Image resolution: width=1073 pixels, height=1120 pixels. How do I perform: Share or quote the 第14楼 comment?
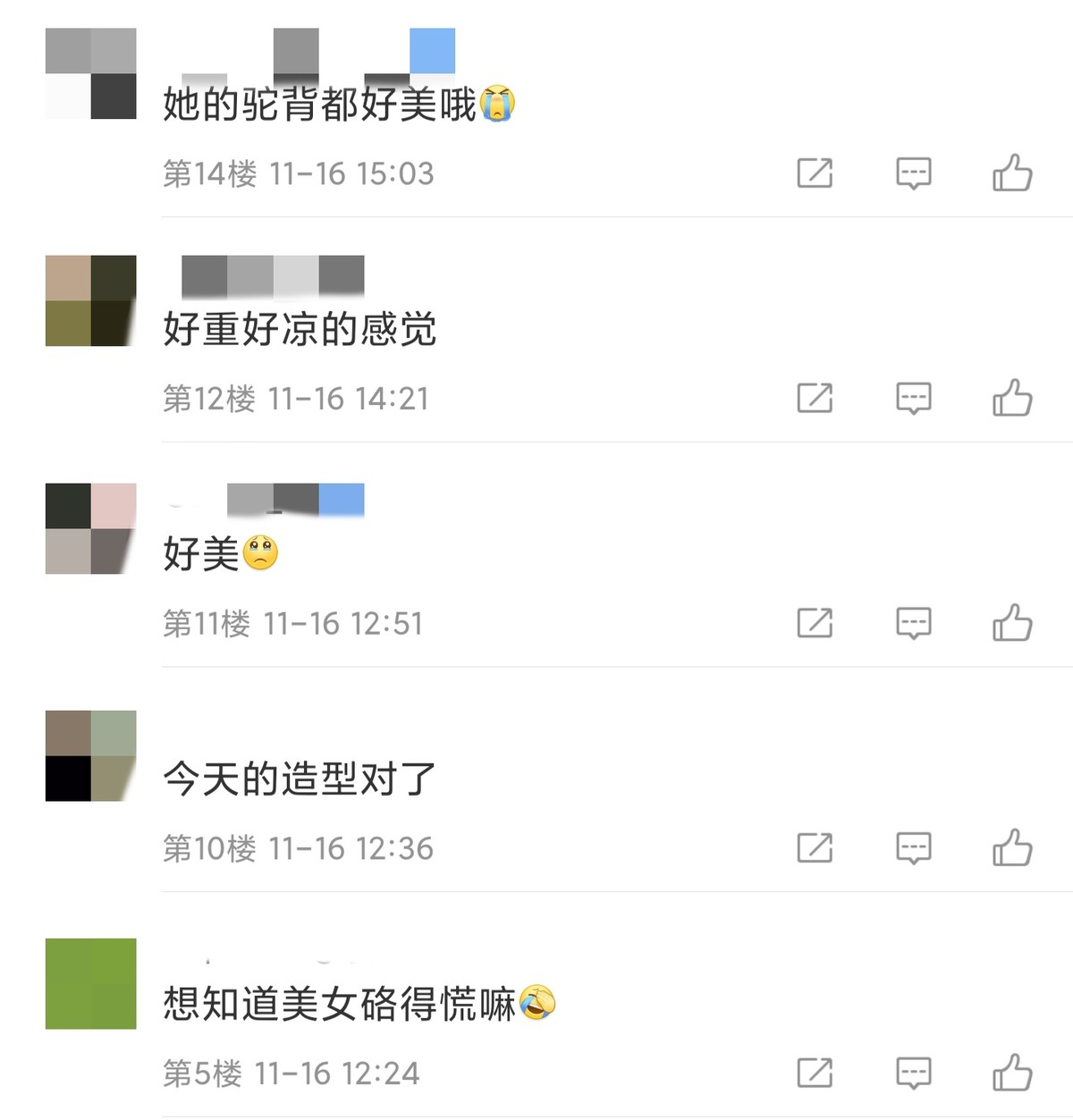click(815, 173)
